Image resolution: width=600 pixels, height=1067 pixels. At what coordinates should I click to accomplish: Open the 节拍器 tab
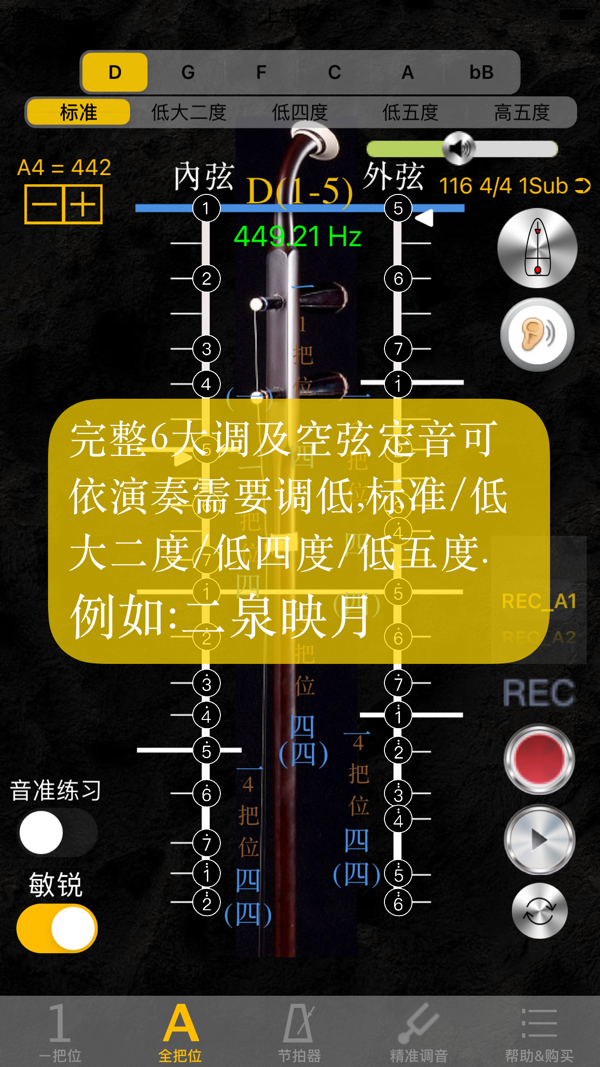[x=300, y=1032]
